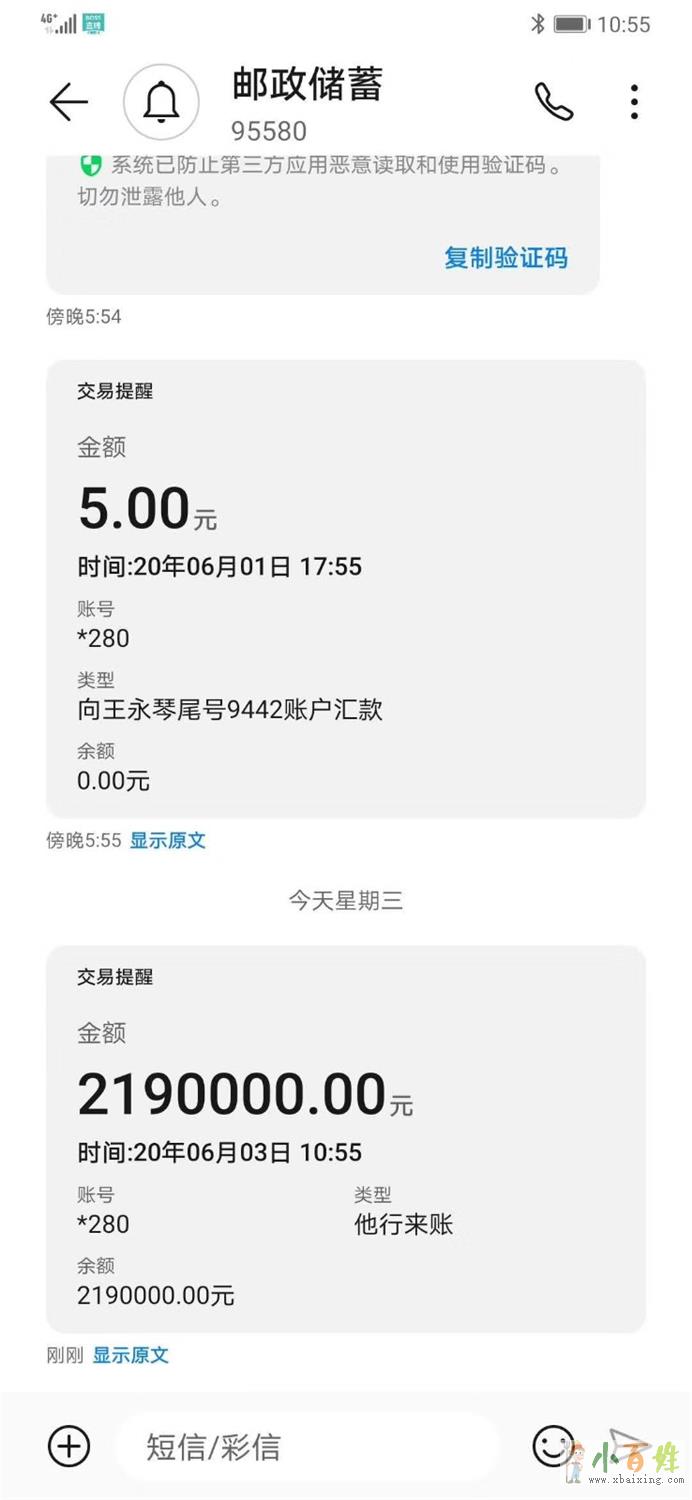Tap 复制验证码 to copy the code
This screenshot has height=1500, width=692.
tap(505, 258)
